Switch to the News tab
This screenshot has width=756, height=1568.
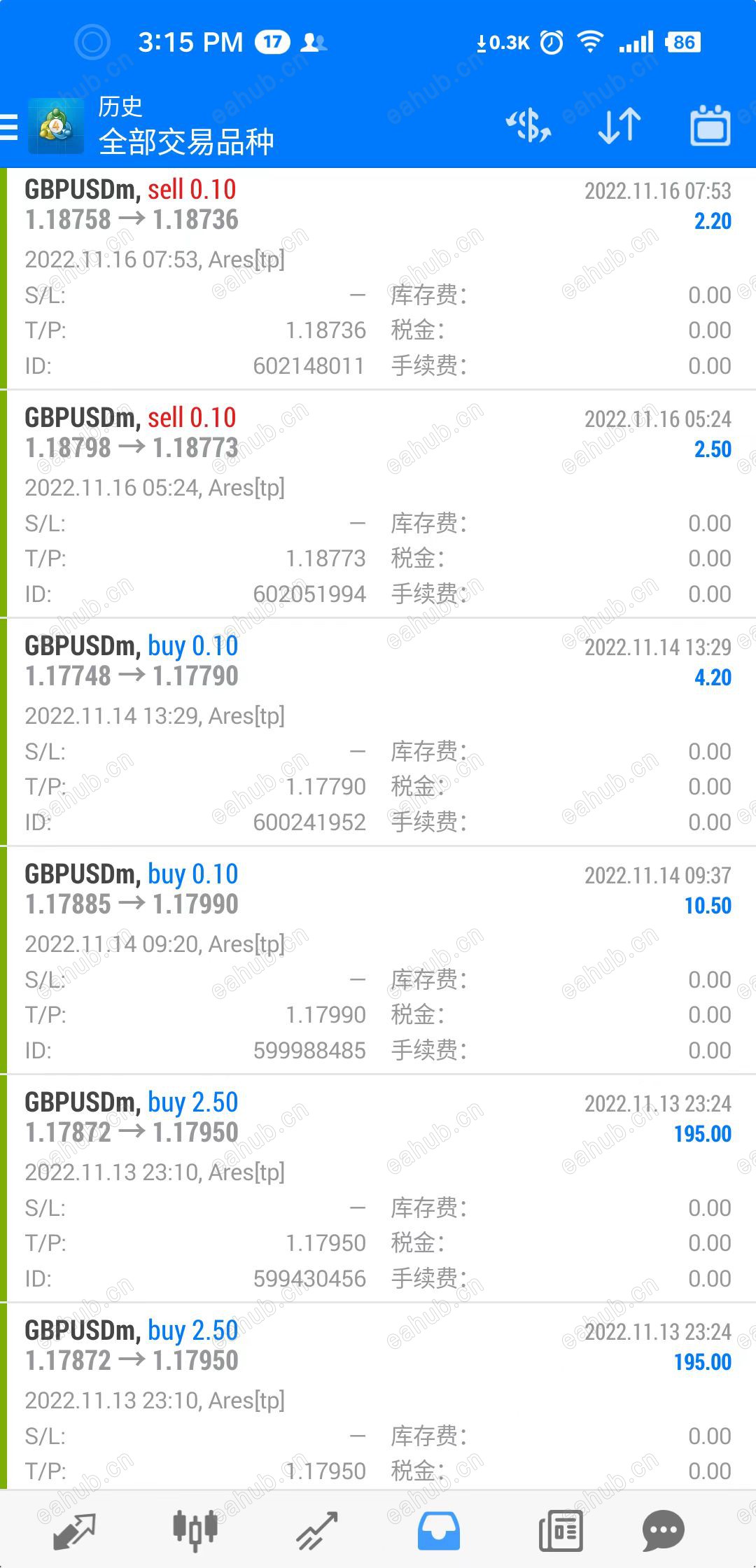point(561,1530)
